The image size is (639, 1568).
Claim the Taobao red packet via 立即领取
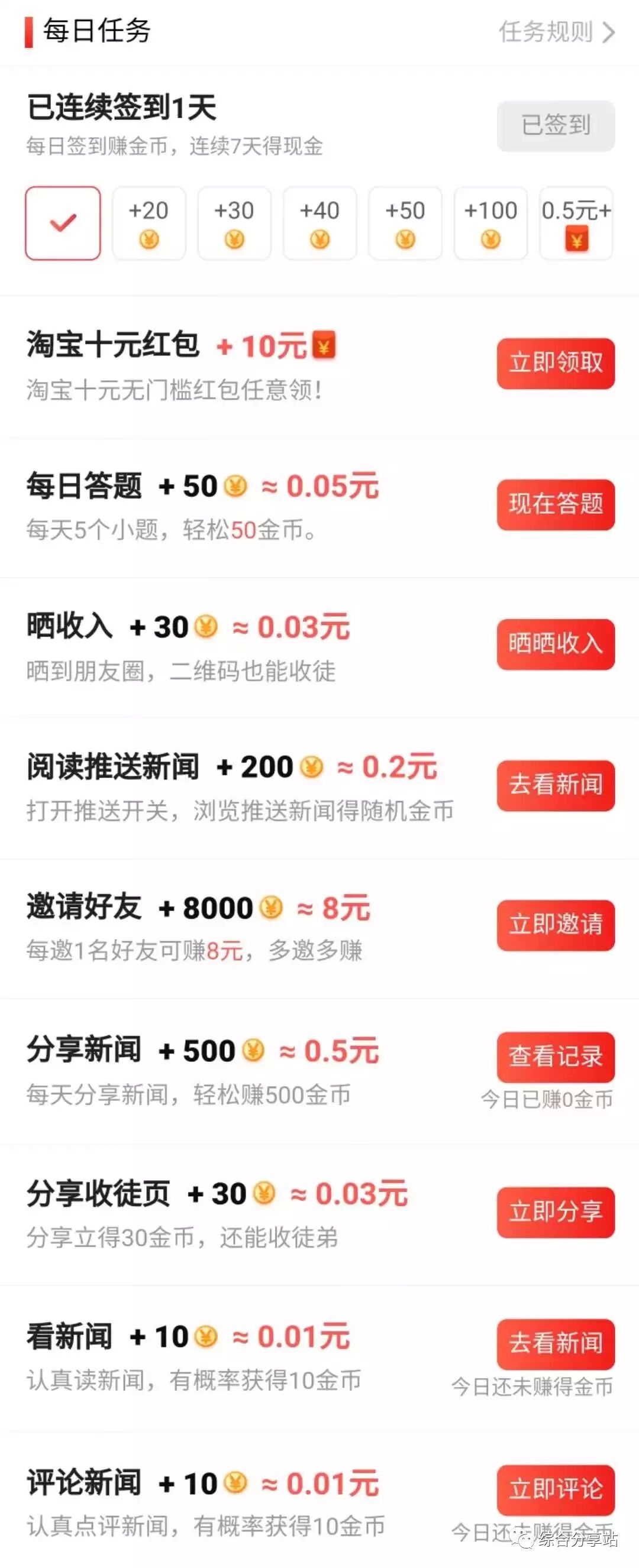pyautogui.click(x=556, y=364)
